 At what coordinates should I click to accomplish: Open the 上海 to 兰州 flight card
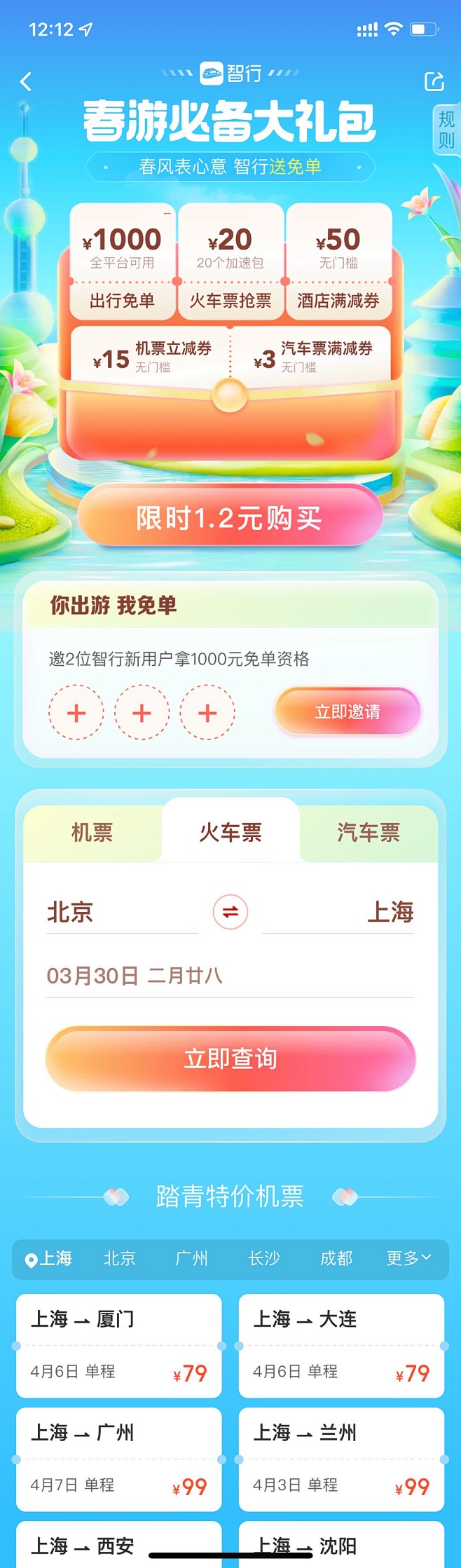point(341,1459)
